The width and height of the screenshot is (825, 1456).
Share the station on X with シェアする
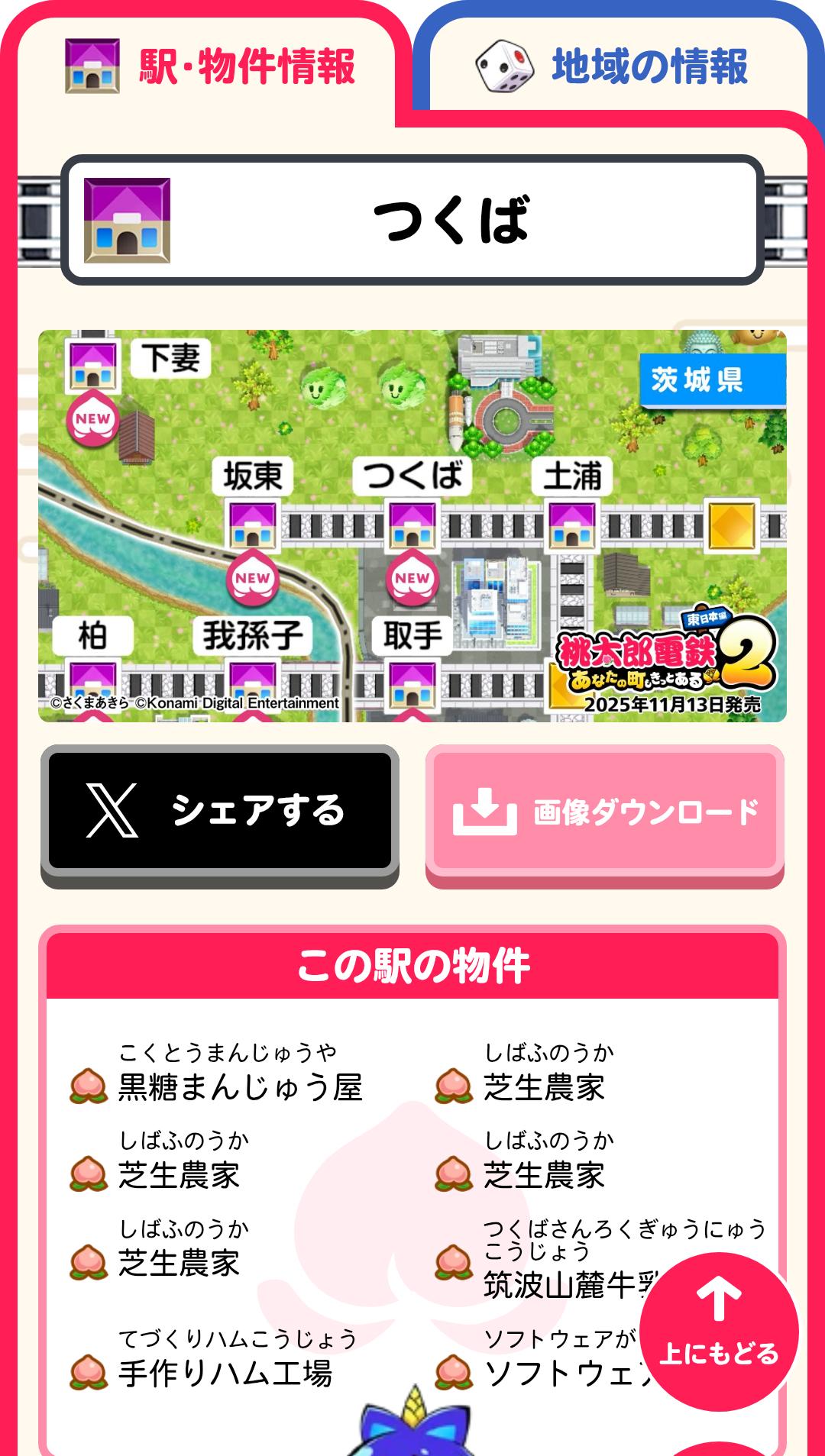(x=220, y=811)
